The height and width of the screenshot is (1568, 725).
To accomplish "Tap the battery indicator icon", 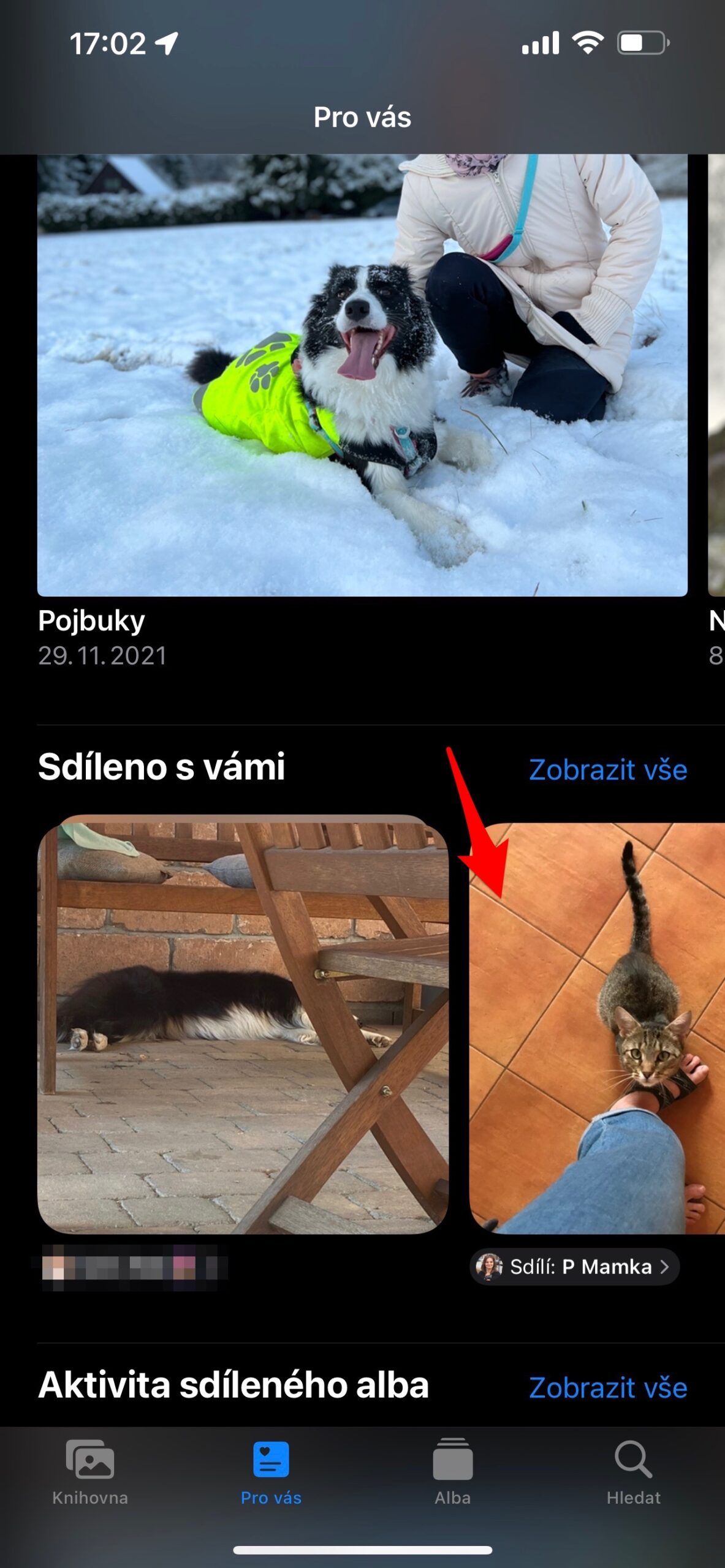I will 642,42.
